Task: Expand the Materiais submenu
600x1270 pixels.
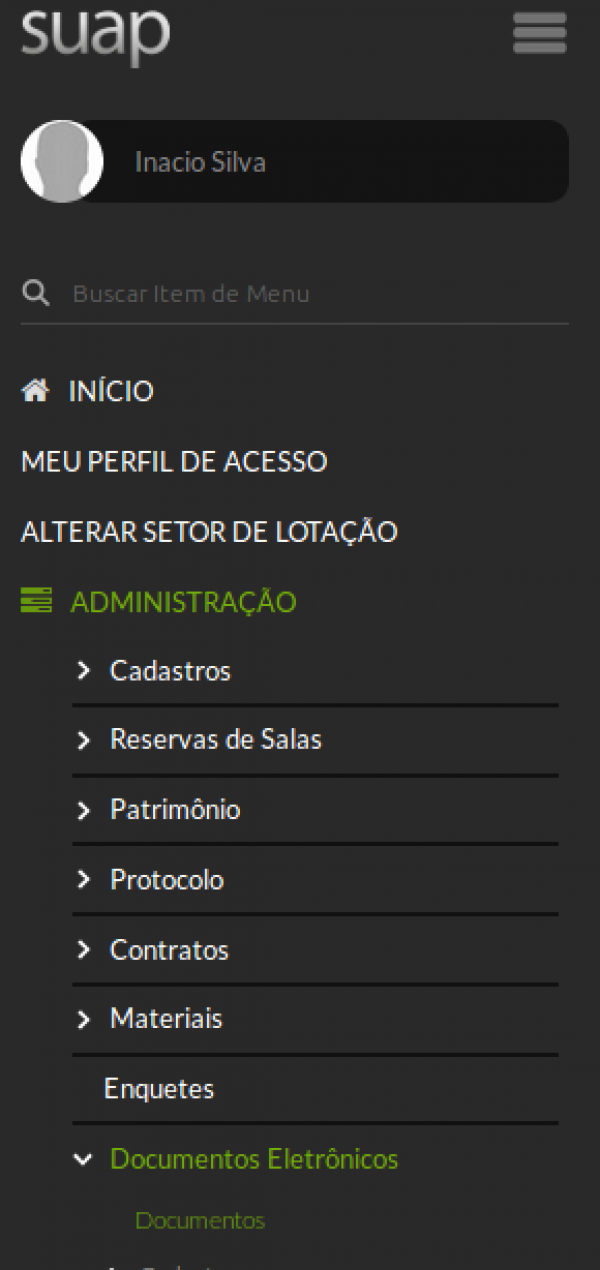Action: [x=315, y=1020]
